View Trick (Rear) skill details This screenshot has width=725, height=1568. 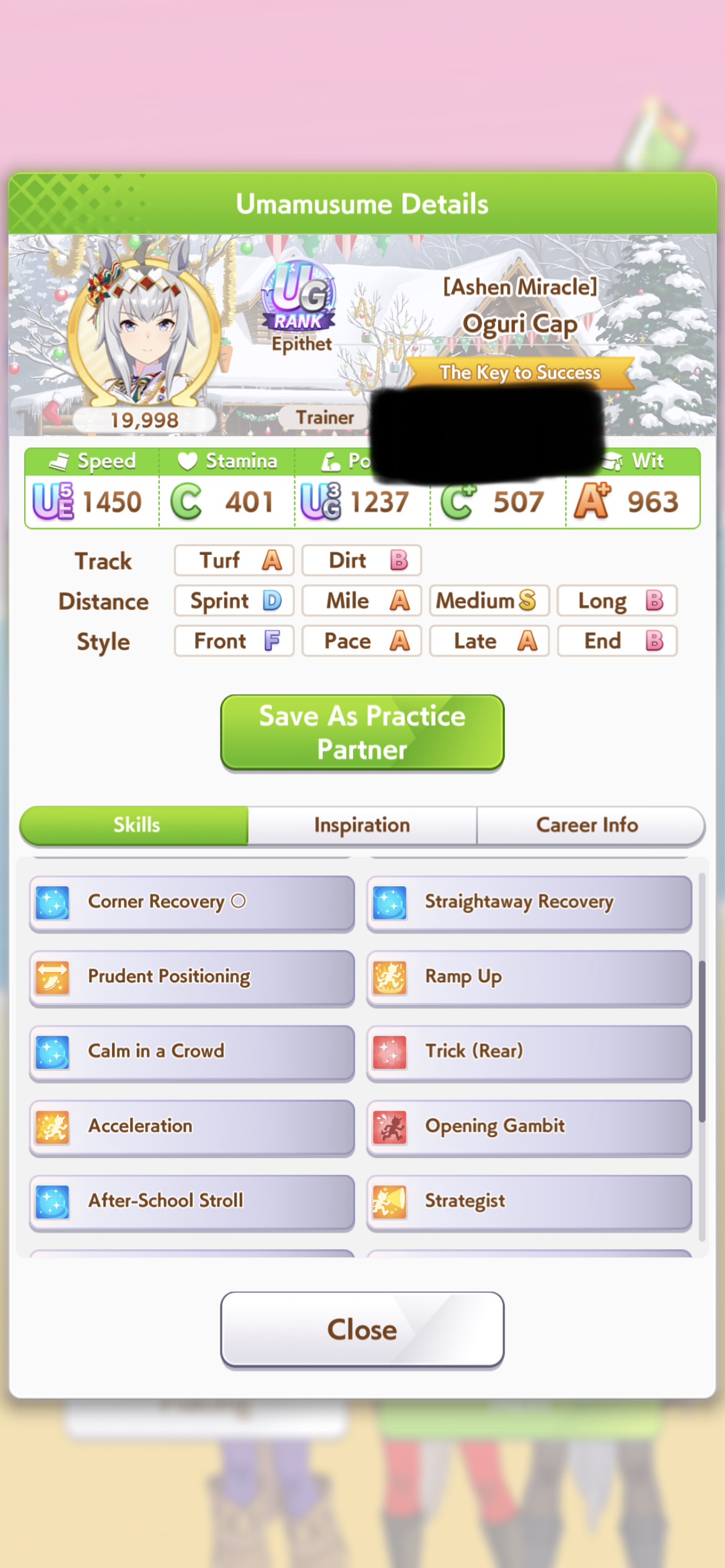click(529, 1053)
